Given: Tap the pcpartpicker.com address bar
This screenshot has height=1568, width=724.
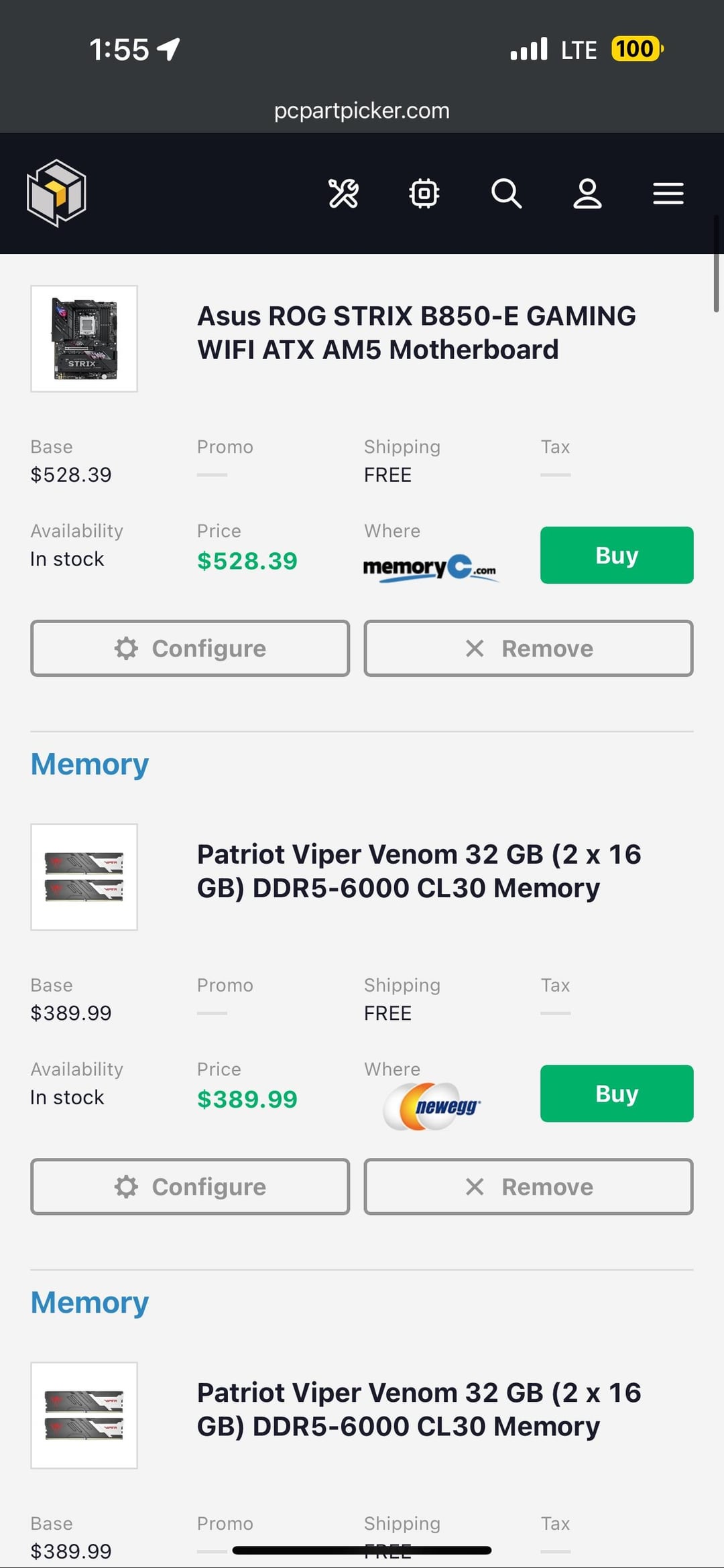Looking at the screenshot, I should 362,111.
